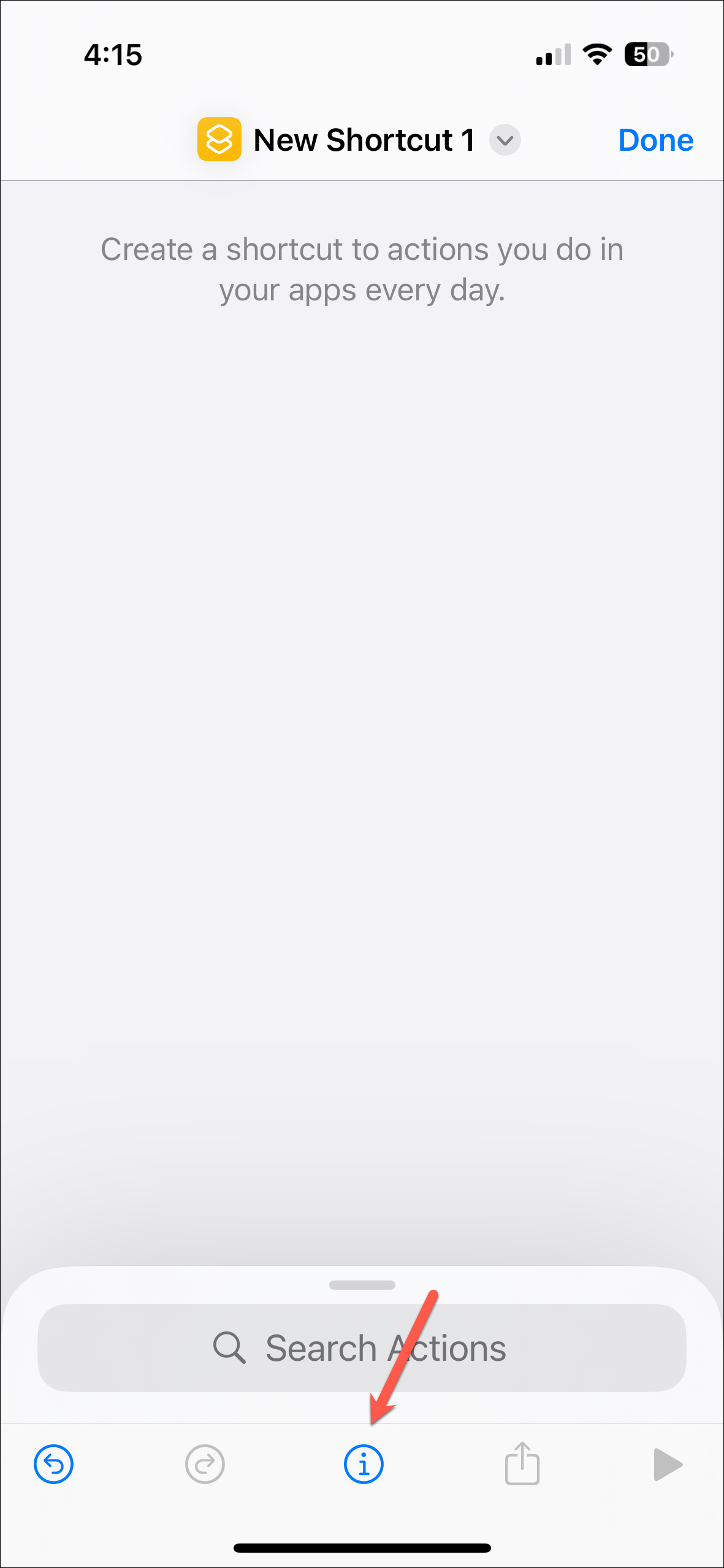This screenshot has width=724, height=1568.
Task: Expand the New Shortcut 1 name dropdown
Action: (505, 140)
